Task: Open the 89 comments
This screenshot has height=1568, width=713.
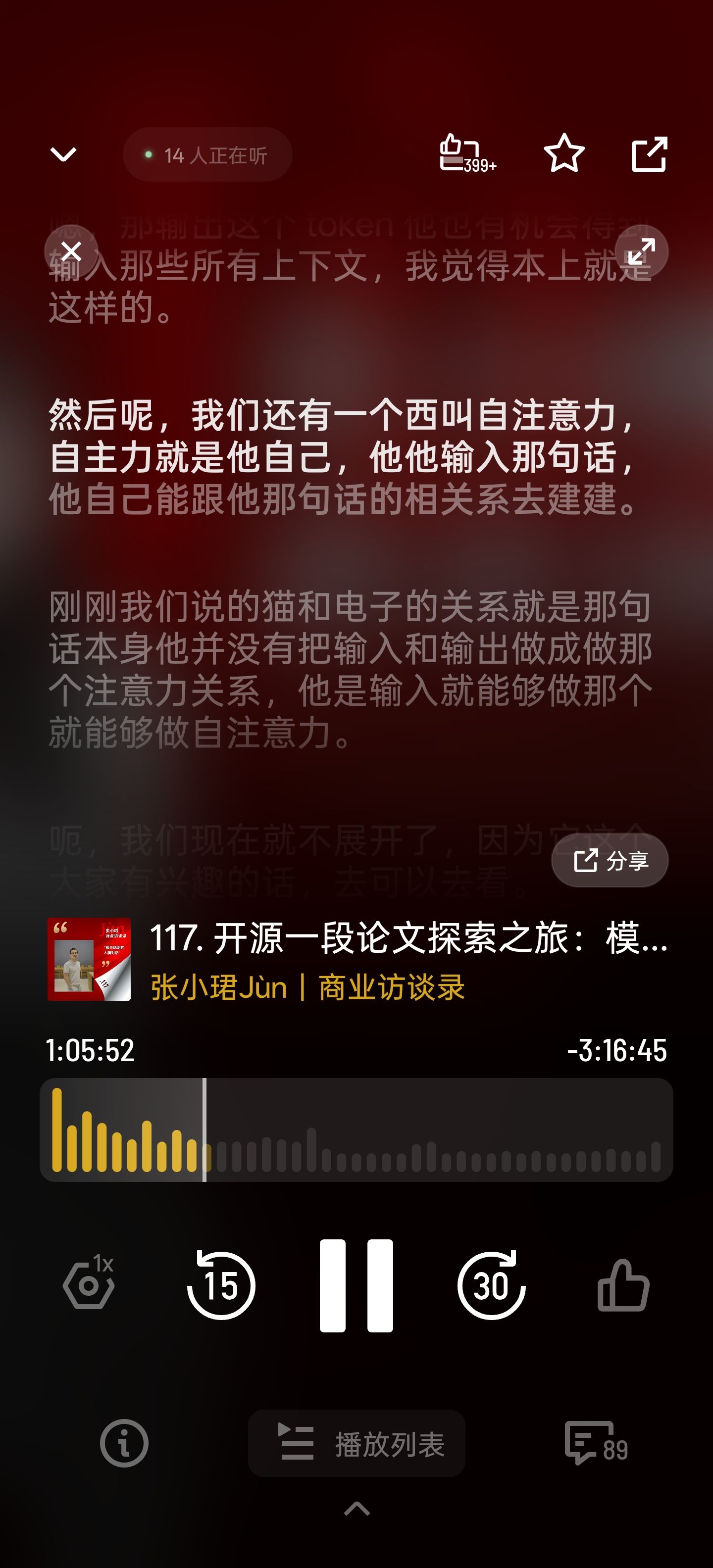Action: [x=596, y=1443]
